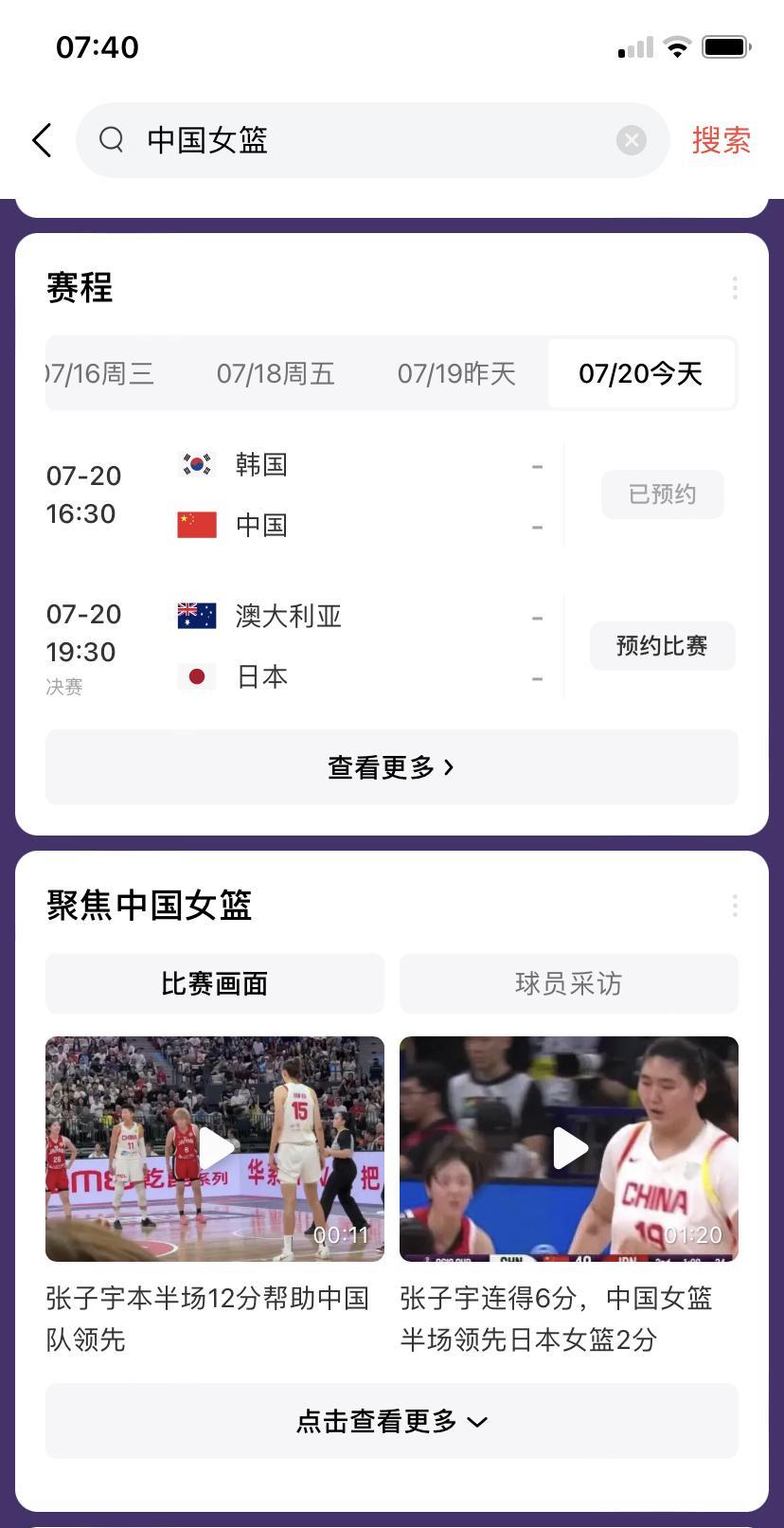Switch to the 球员采访 tab
784x1528 pixels.
[x=568, y=983]
